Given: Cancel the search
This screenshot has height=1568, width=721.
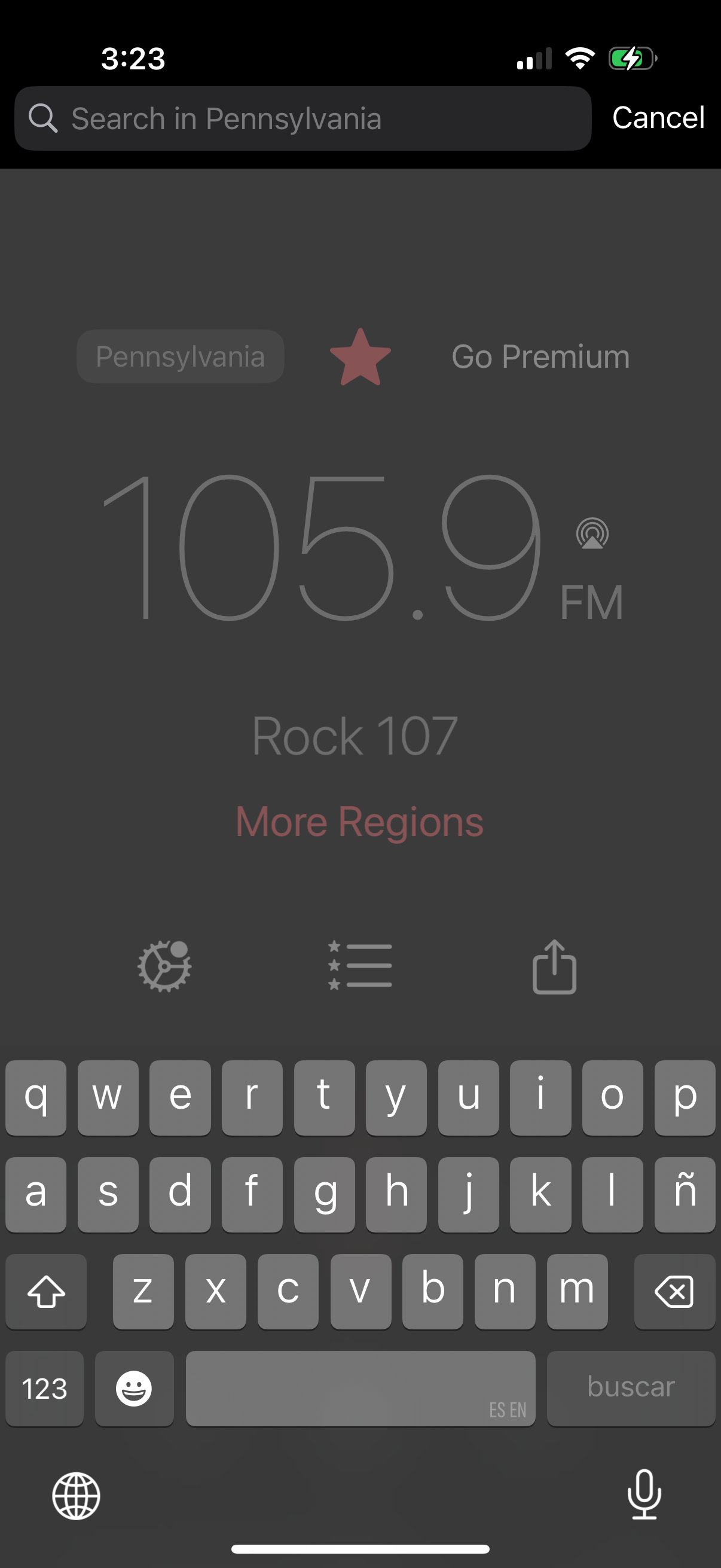Looking at the screenshot, I should tap(658, 117).
